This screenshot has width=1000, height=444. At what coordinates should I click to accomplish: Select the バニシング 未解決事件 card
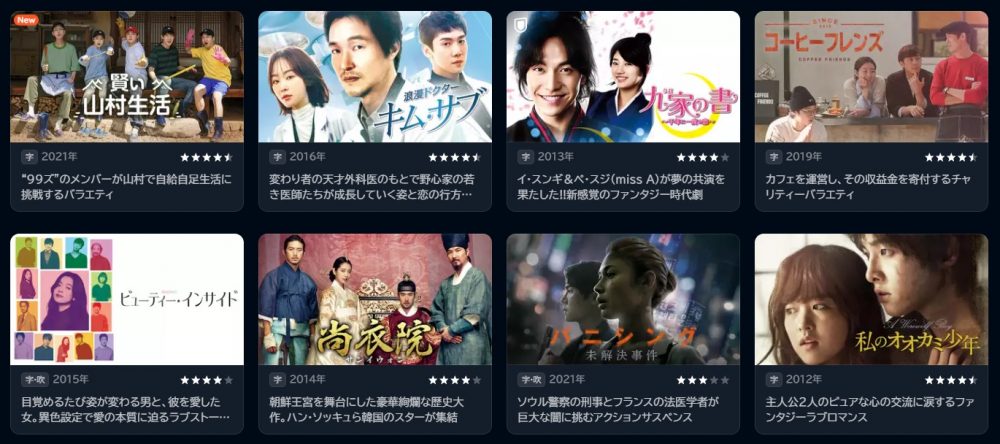[x=623, y=300]
